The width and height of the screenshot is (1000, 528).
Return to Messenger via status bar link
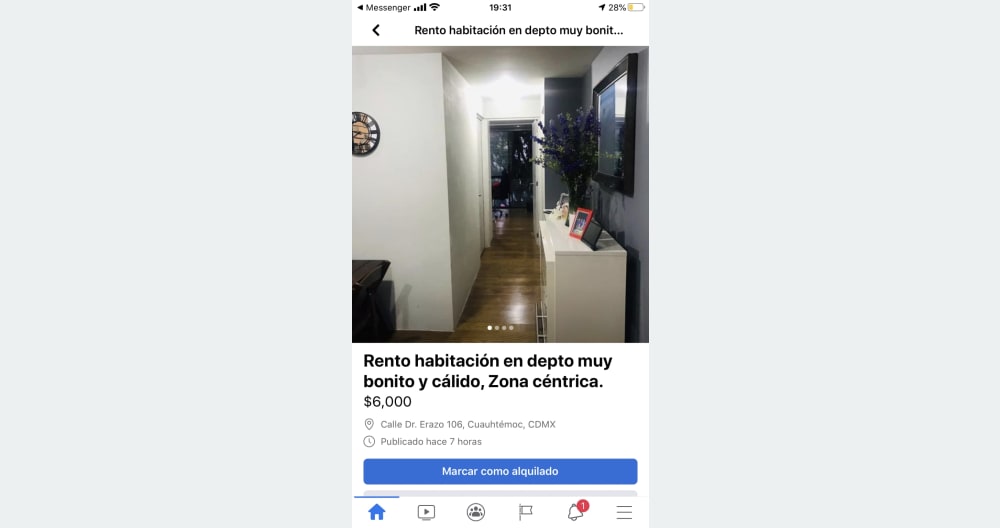pyautogui.click(x=383, y=7)
